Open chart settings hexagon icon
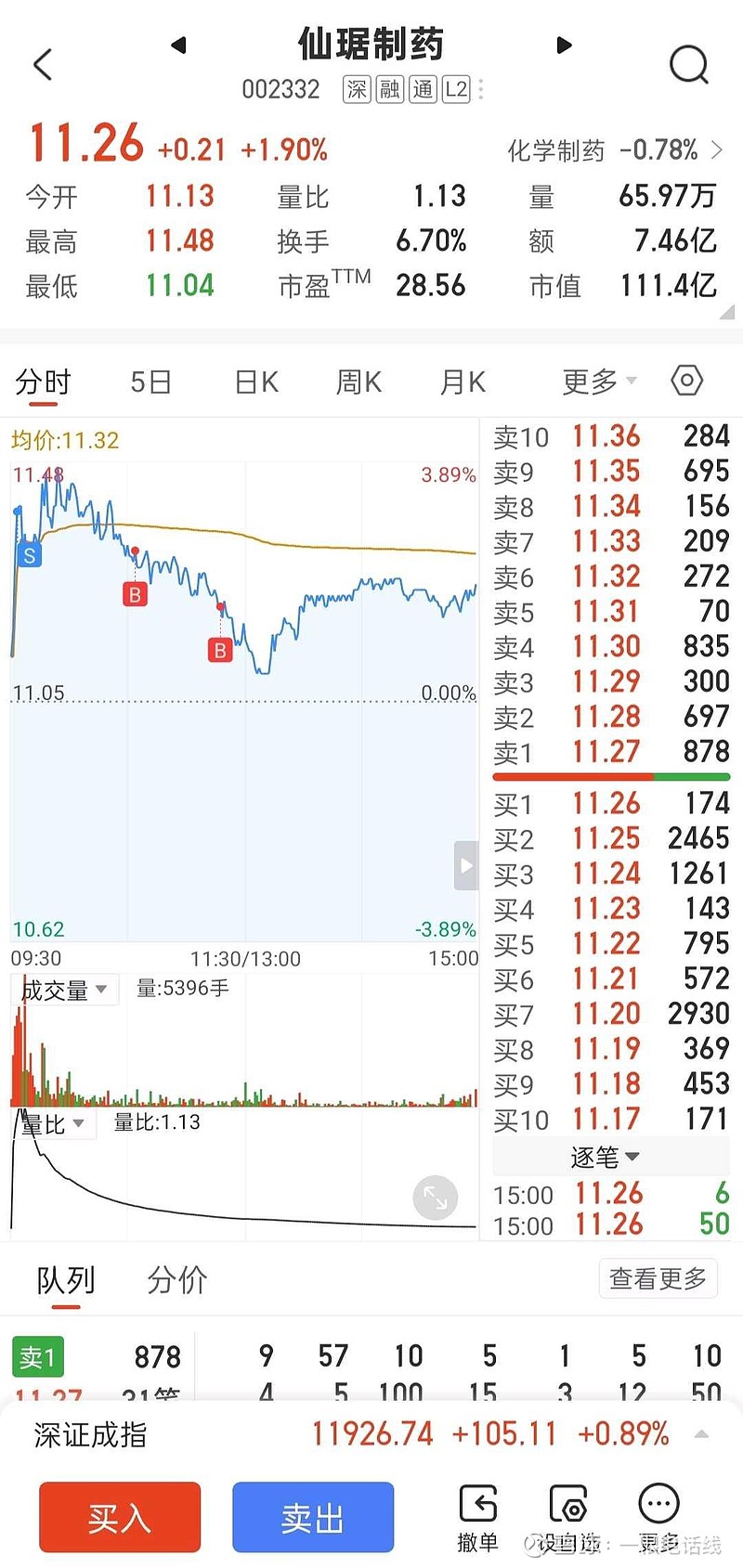743x1568 pixels. 686,381
